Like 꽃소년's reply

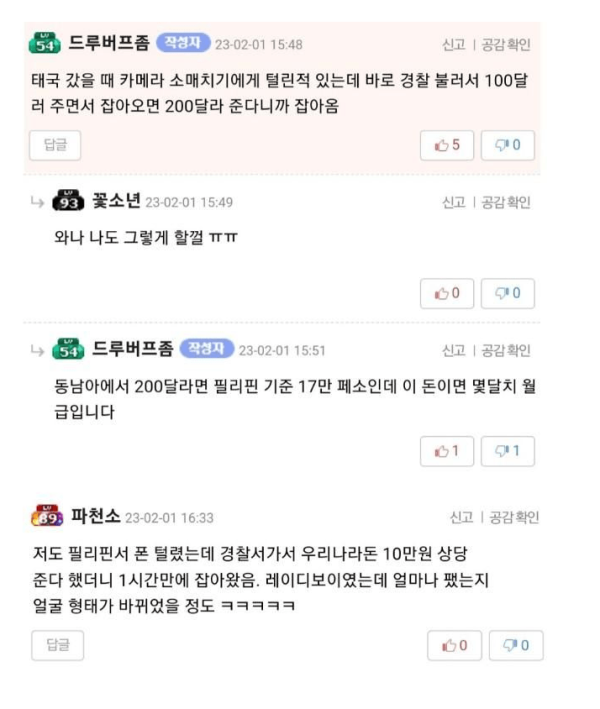(x=447, y=293)
